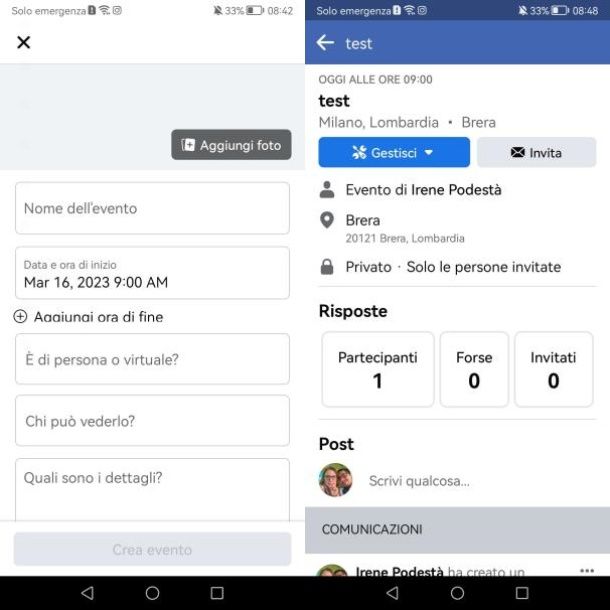
Task: Close the event creation screen
Action: pyautogui.click(x=24, y=42)
